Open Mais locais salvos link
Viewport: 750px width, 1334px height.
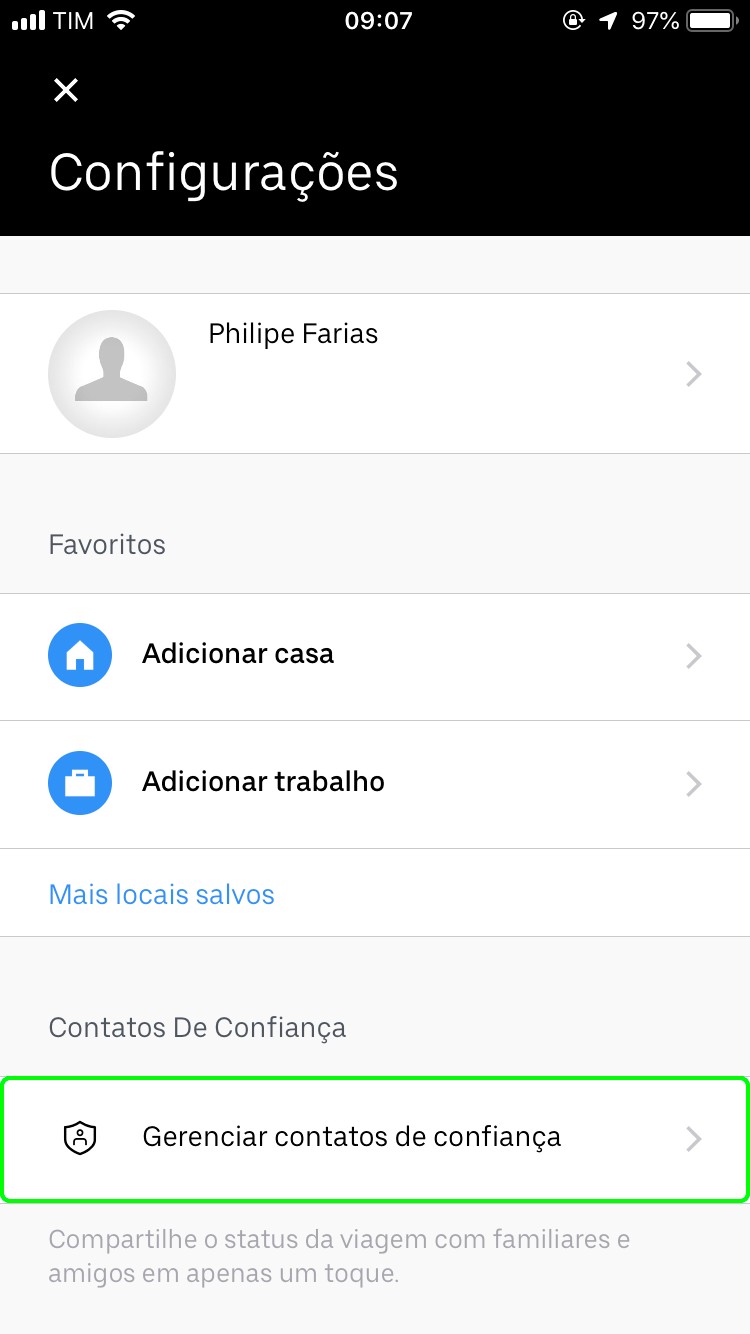tap(162, 893)
